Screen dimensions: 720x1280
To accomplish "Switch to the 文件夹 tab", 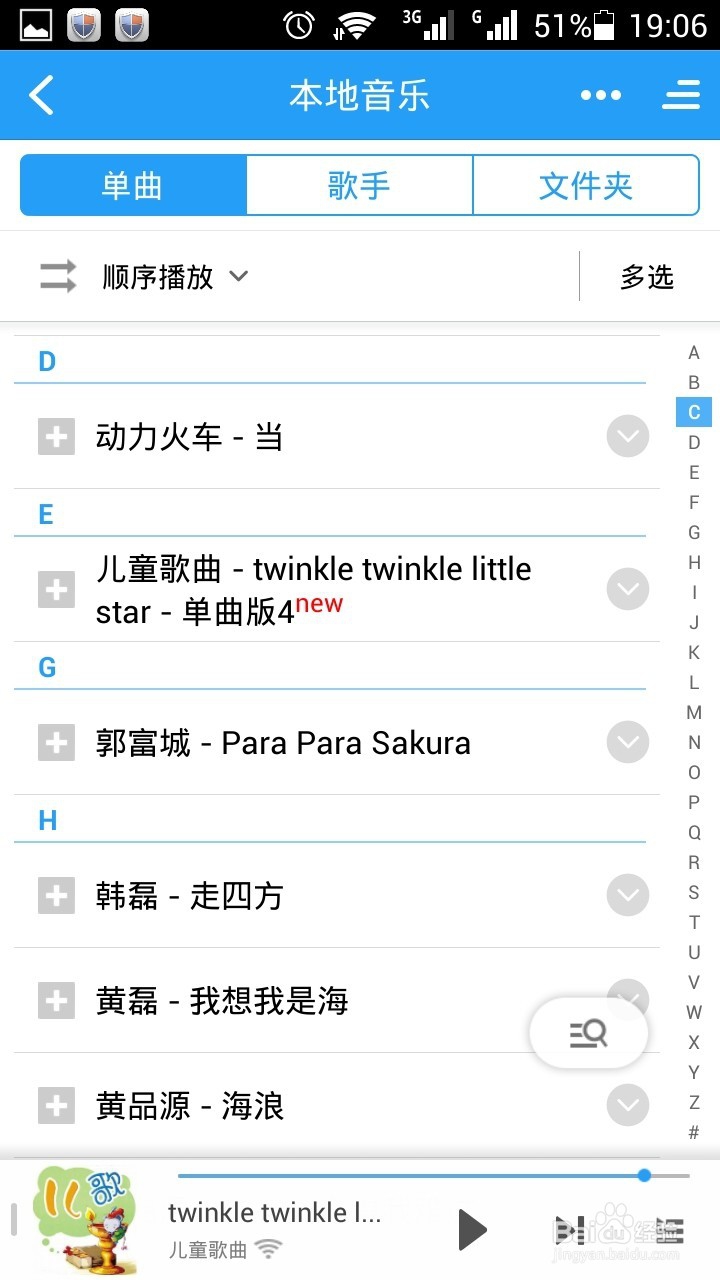I will click(586, 185).
